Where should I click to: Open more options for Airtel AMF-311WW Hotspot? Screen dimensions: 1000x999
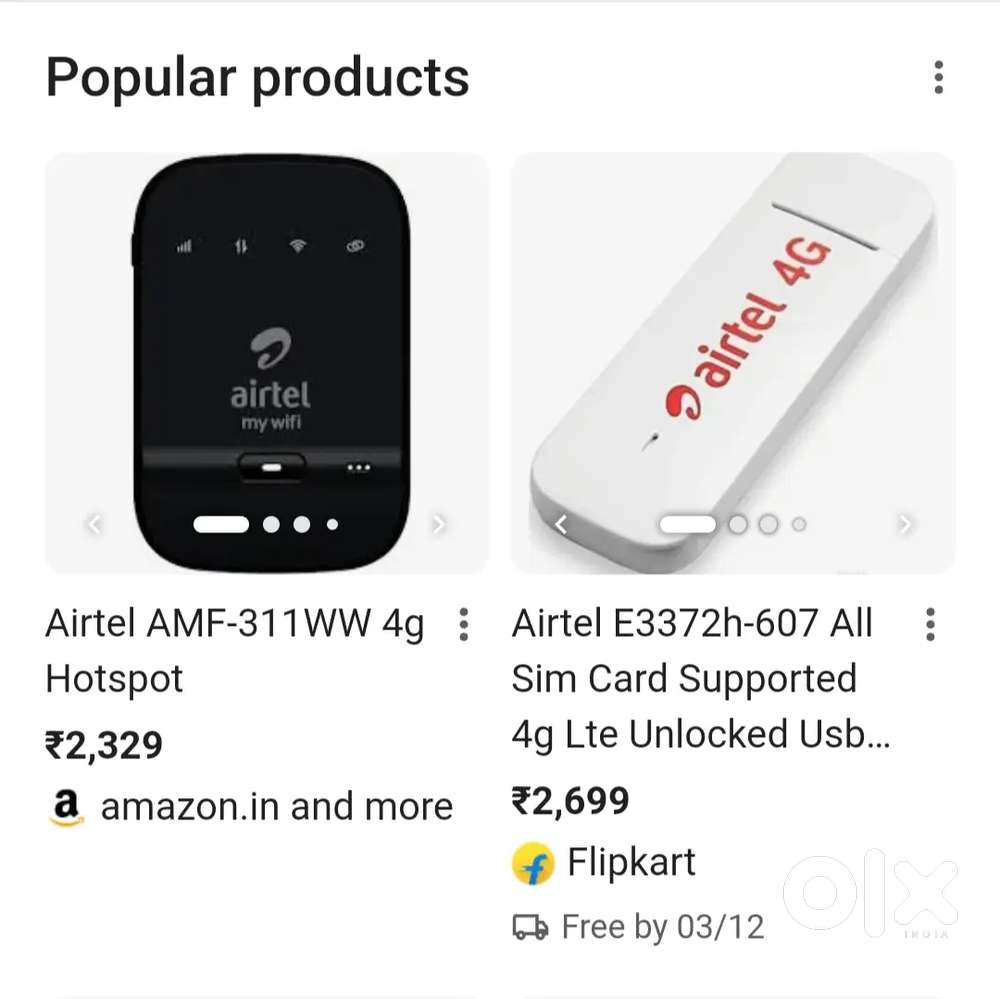(463, 624)
